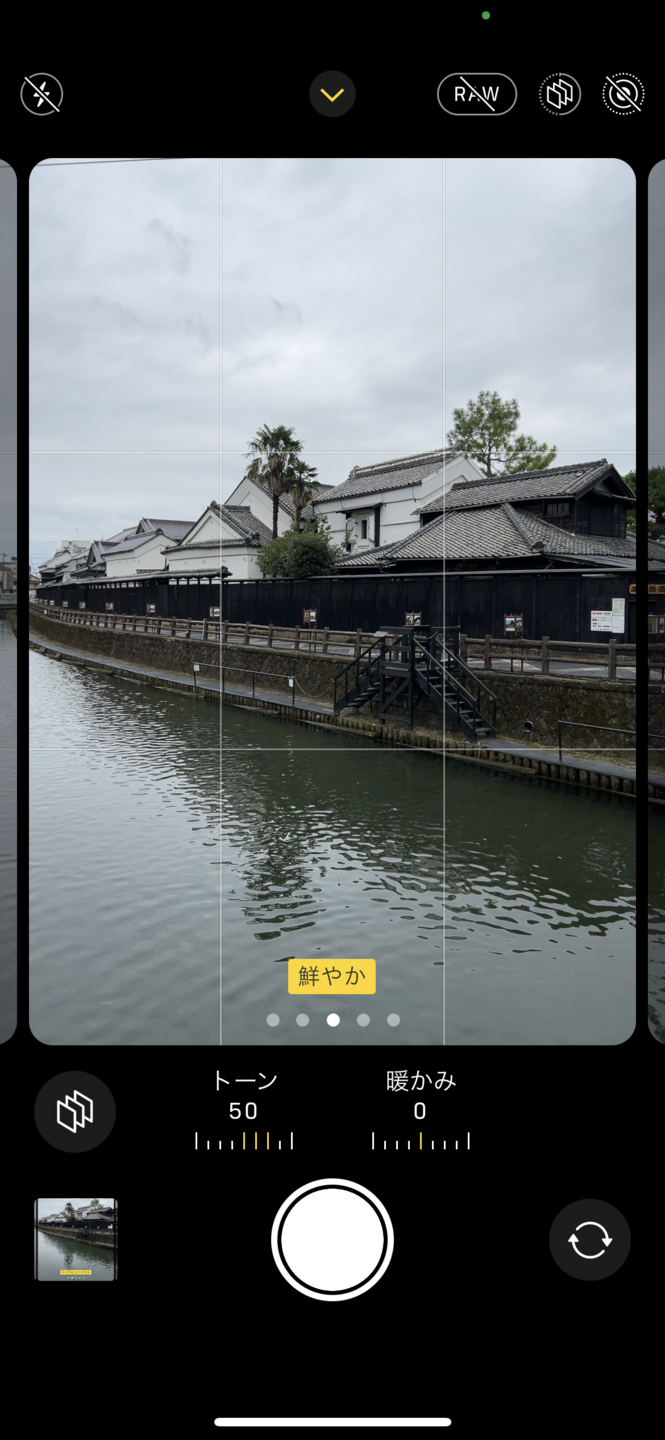Screen dimensions: 665x1440
Task: Open the last photo thumbnail
Action: 76,1239
